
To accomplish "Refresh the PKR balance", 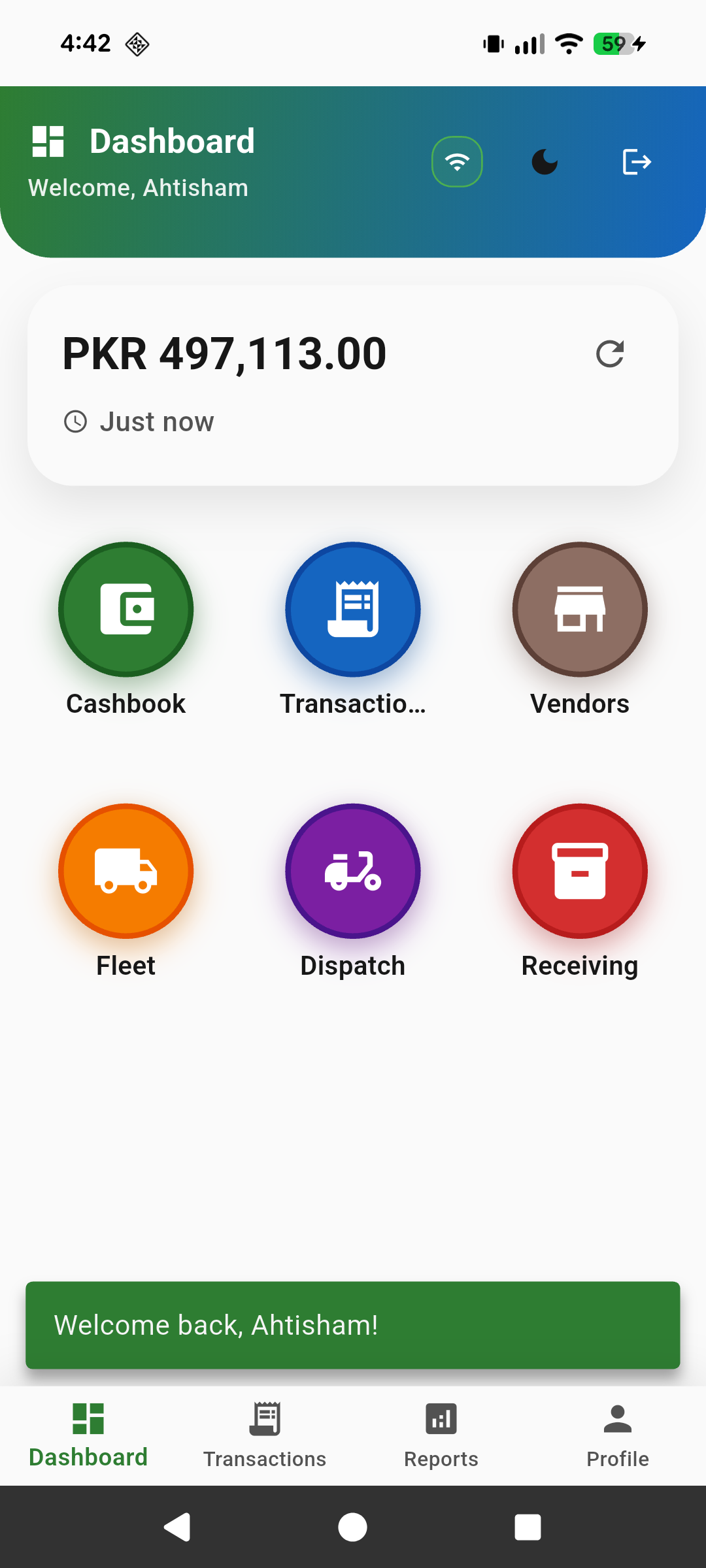I will pyautogui.click(x=610, y=354).
